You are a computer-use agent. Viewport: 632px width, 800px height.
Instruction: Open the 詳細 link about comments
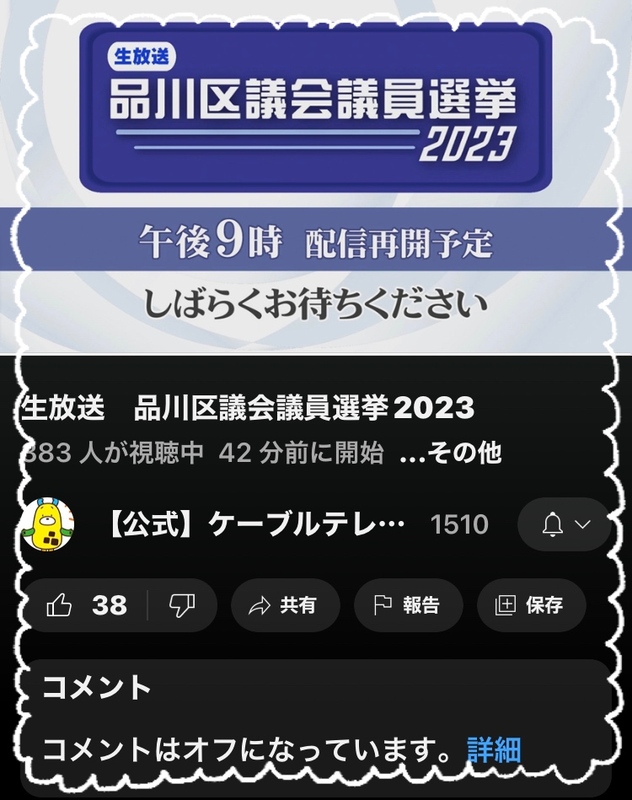point(493,747)
